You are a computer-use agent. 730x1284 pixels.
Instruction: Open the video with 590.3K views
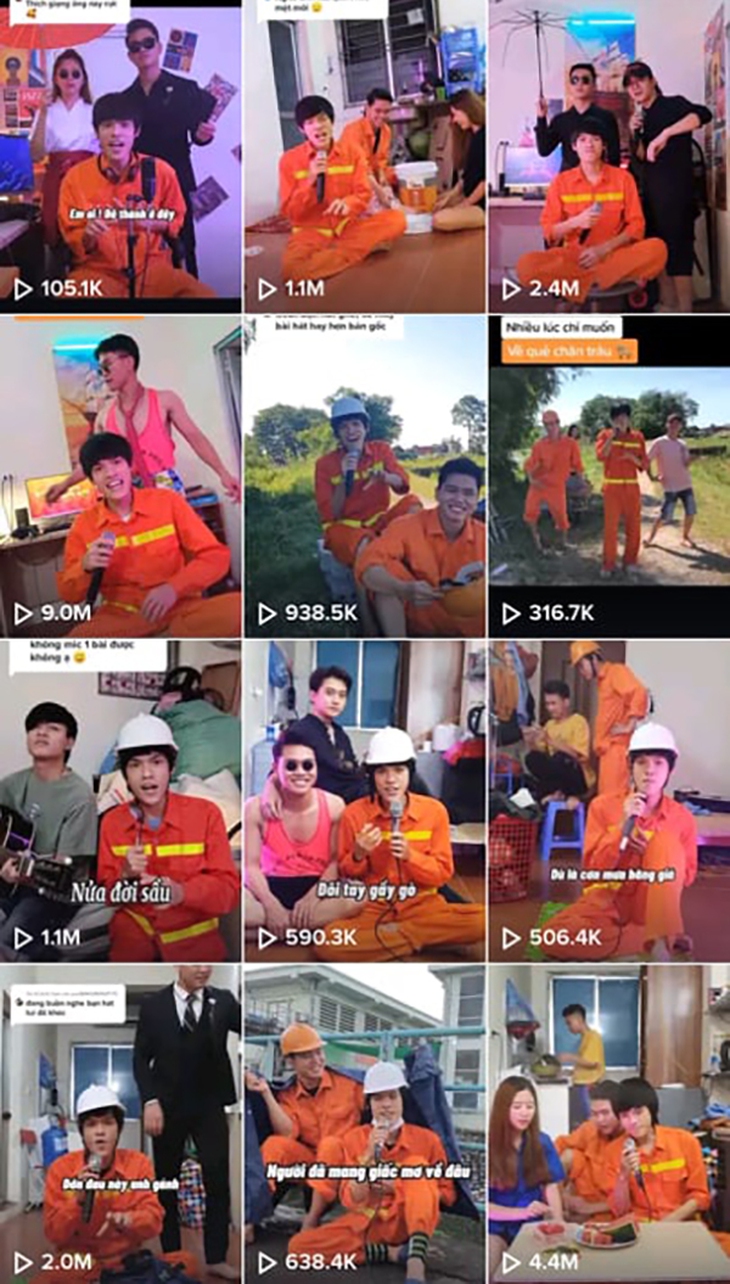pyautogui.click(x=364, y=800)
